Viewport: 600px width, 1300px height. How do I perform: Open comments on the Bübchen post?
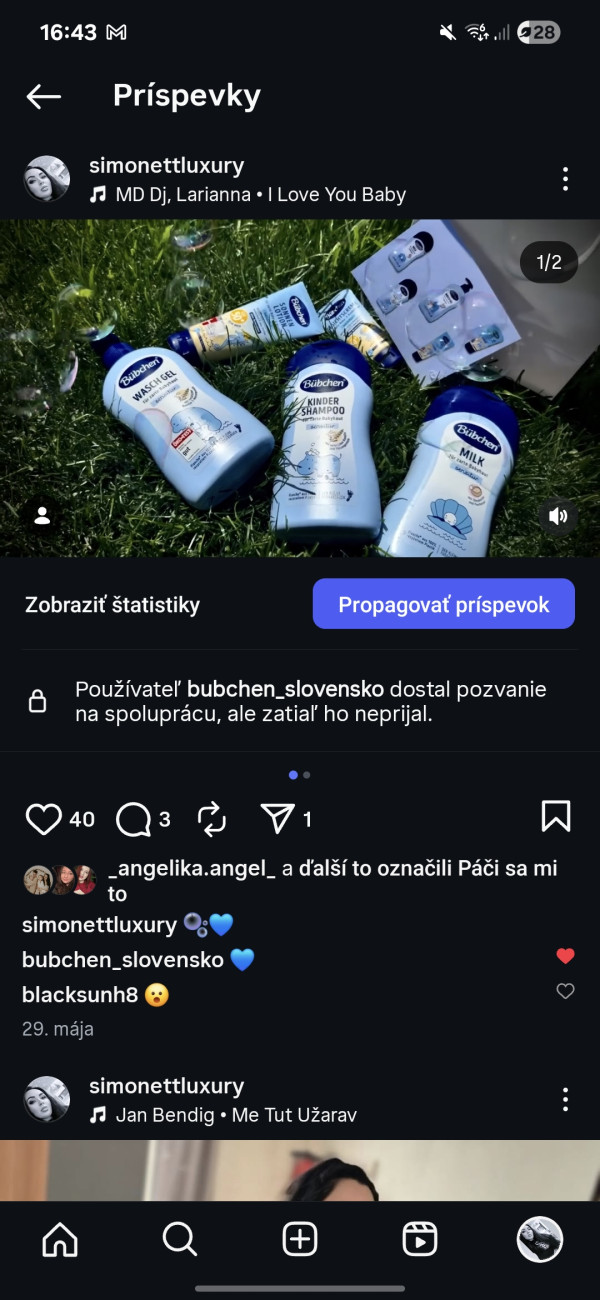[133, 819]
